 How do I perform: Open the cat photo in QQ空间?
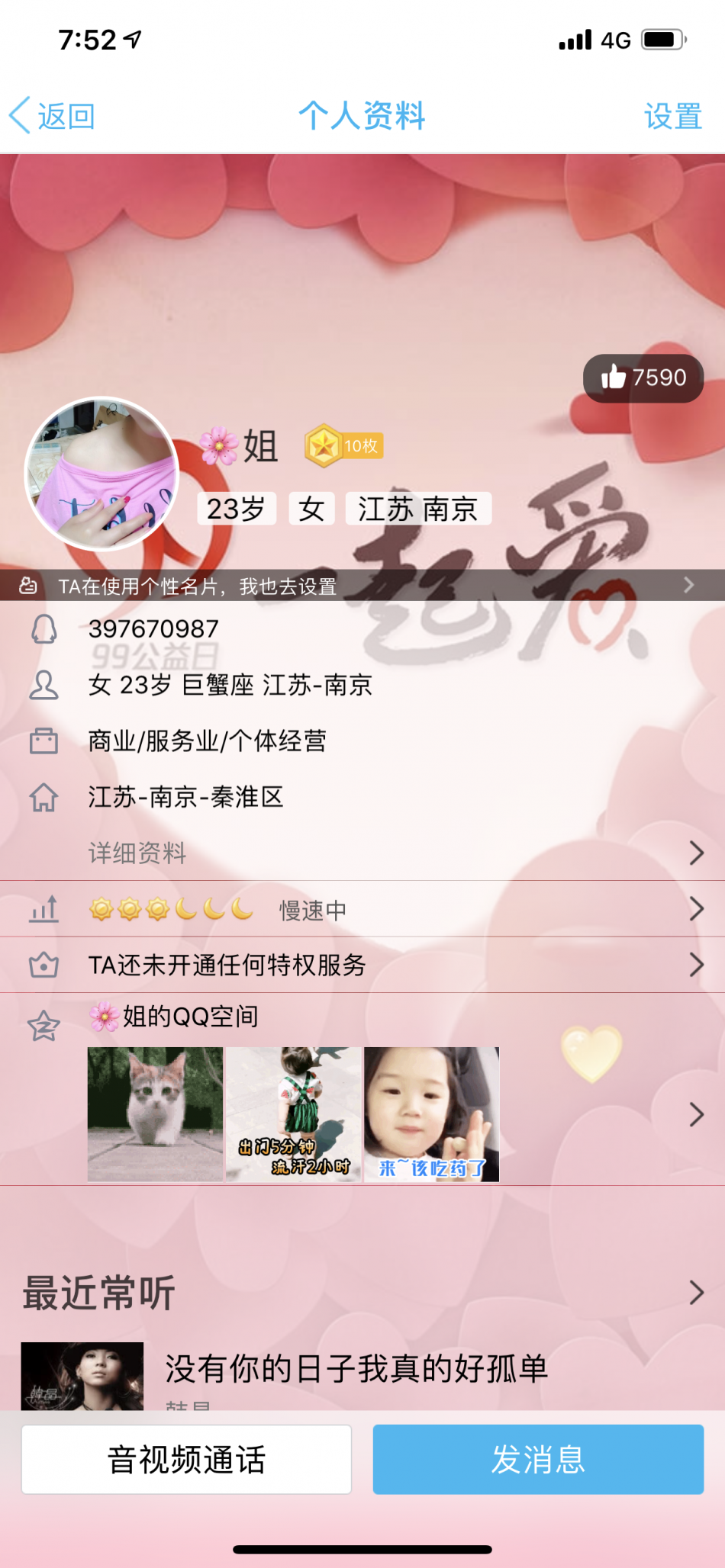tap(155, 1114)
